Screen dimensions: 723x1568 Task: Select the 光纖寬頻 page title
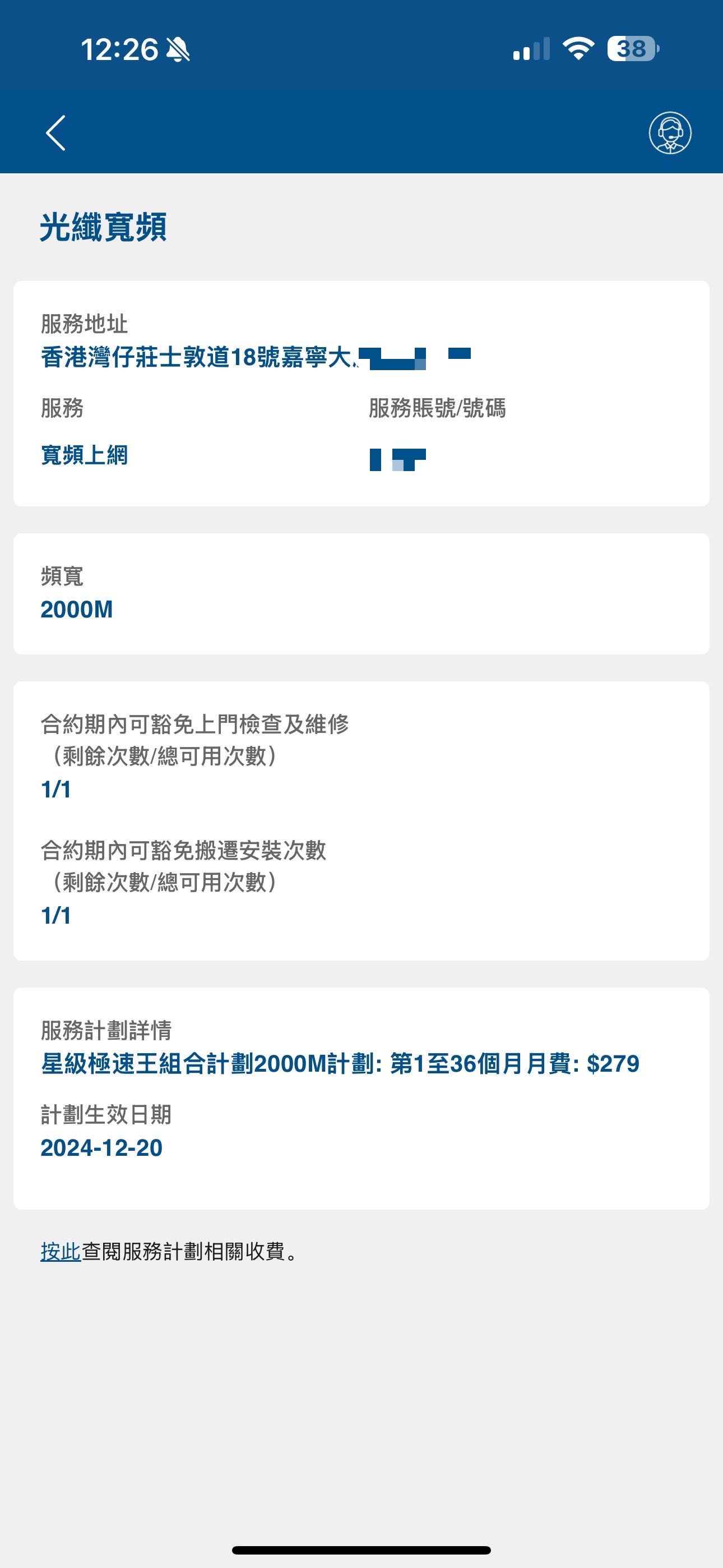pos(105,227)
